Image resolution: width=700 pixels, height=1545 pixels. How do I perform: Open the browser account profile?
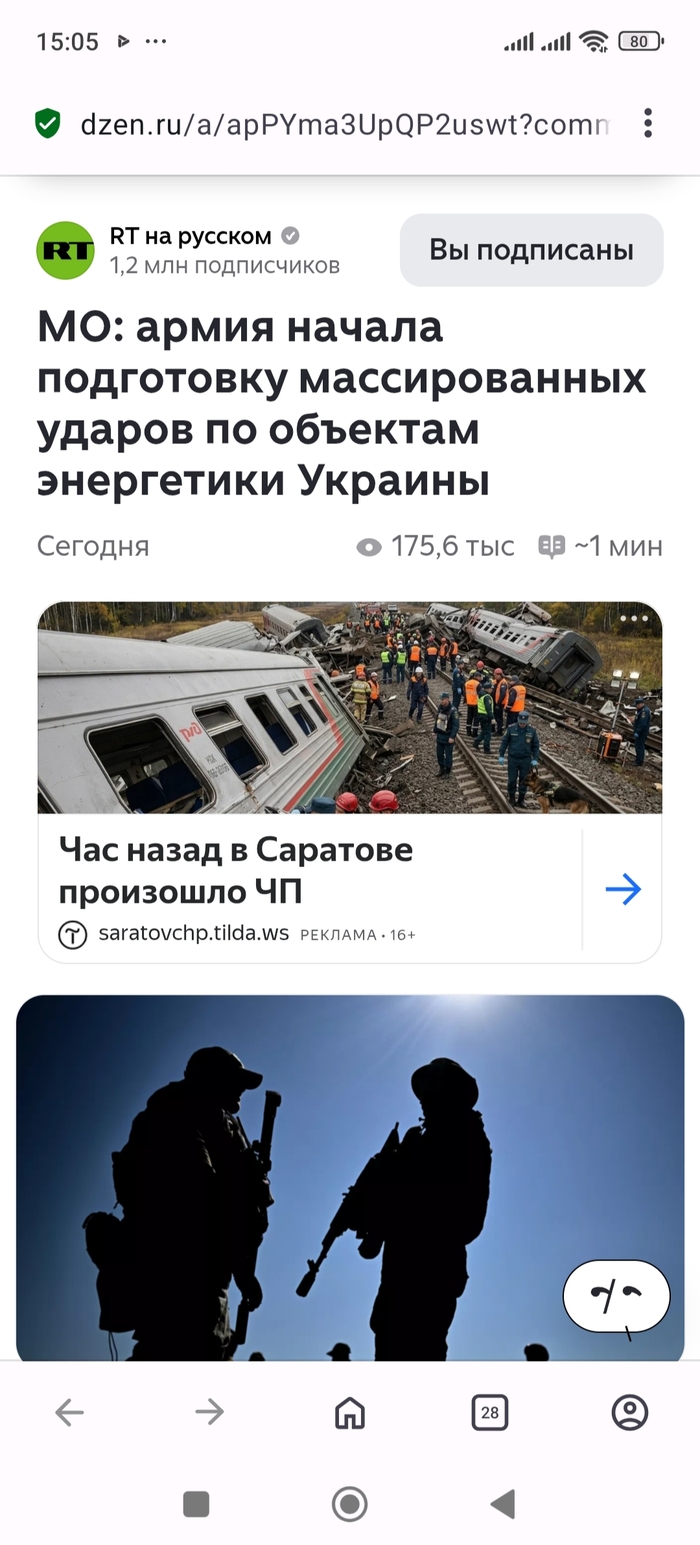[630, 1412]
